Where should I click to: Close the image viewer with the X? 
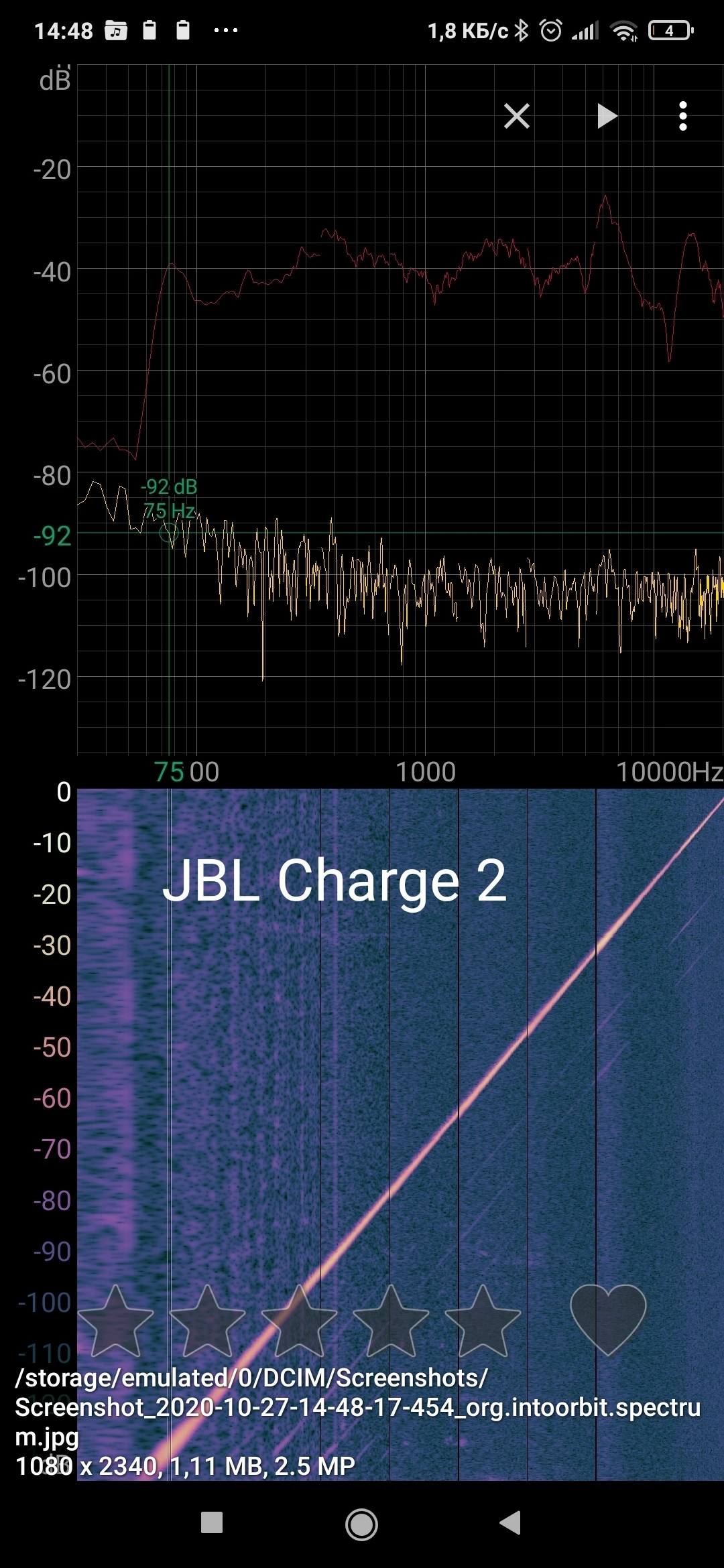click(x=516, y=116)
